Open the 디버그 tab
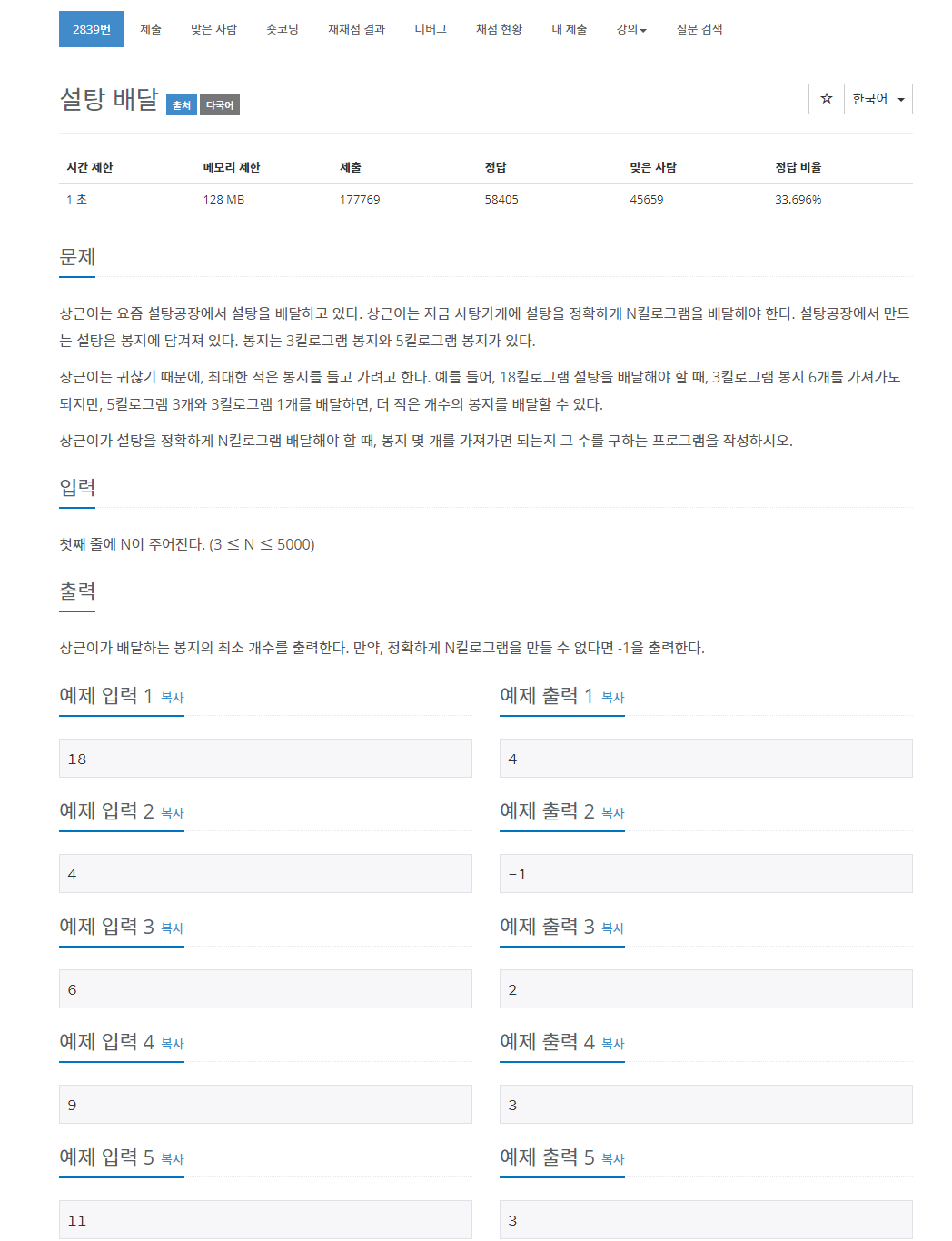This screenshot has height=1241, width=952. pos(431,29)
